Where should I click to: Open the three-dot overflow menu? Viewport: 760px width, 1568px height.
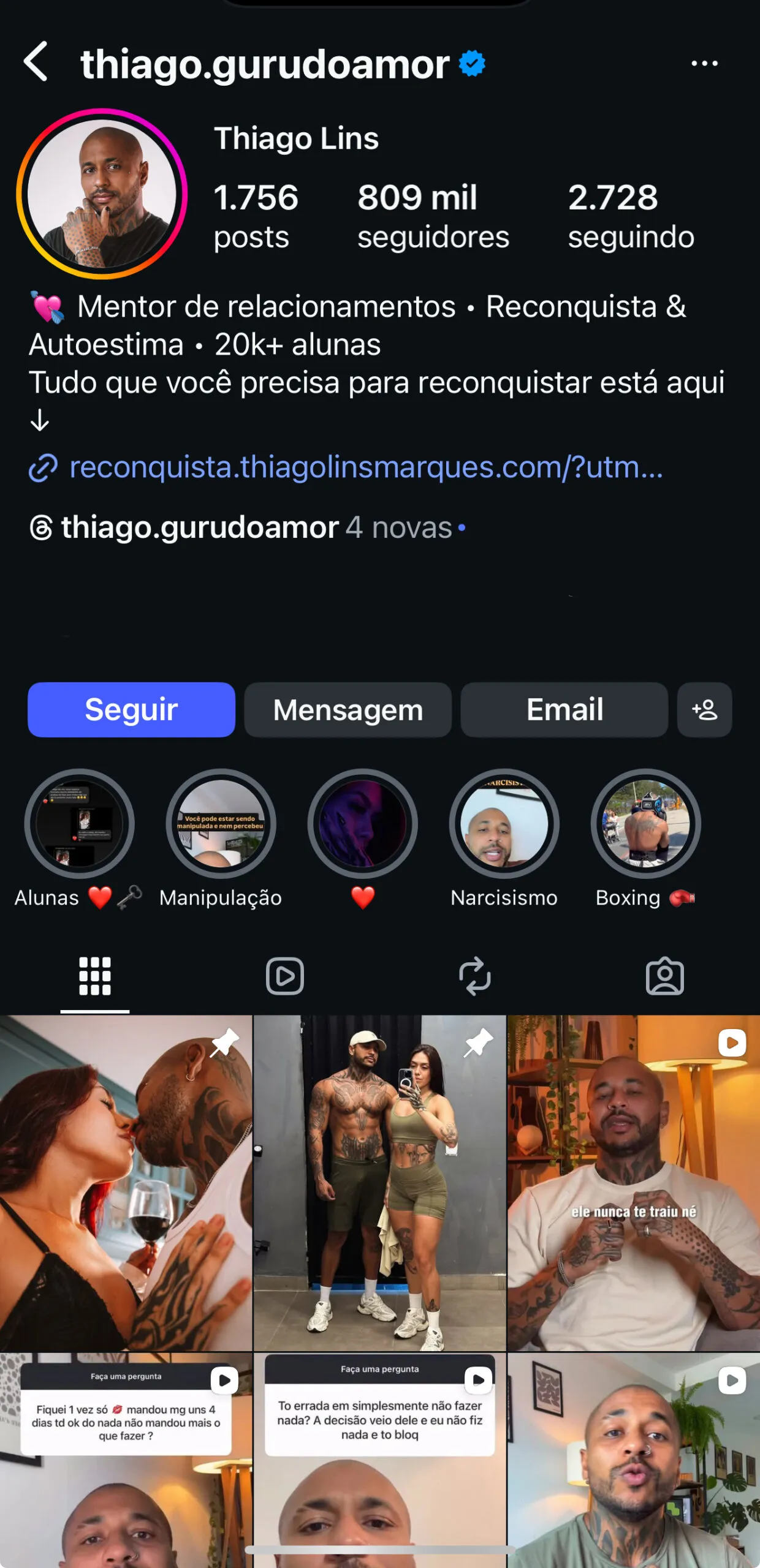click(x=704, y=63)
